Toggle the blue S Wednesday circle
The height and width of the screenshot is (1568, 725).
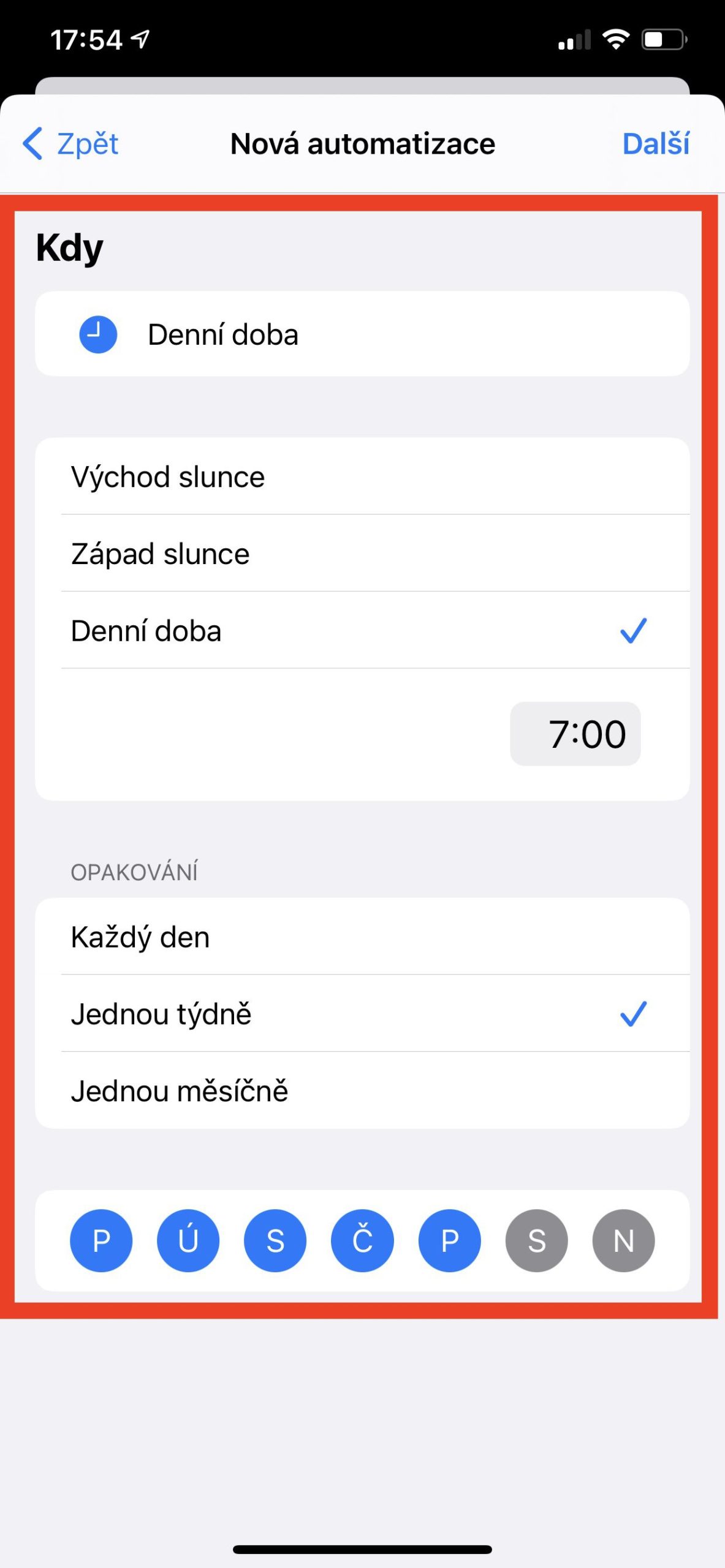tap(275, 1241)
